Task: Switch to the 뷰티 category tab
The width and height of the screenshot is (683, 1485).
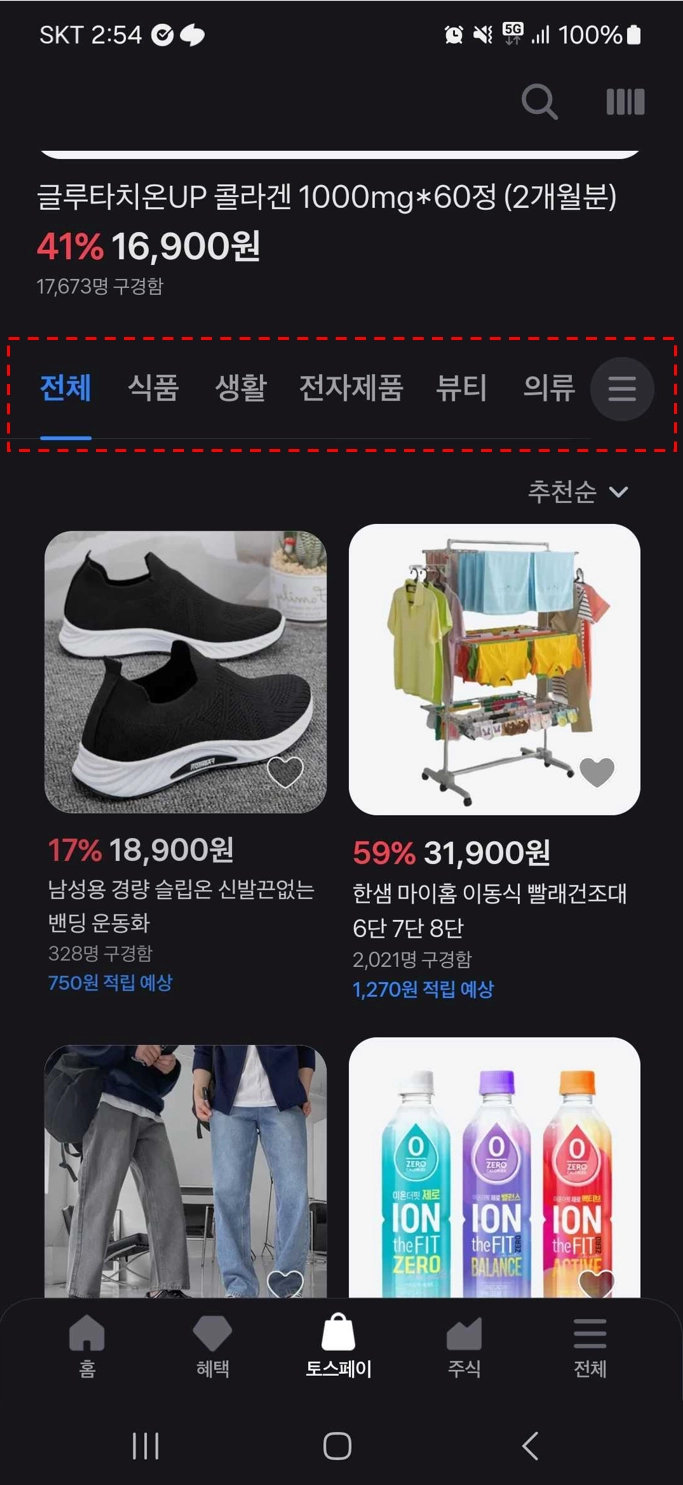Action: (x=462, y=388)
